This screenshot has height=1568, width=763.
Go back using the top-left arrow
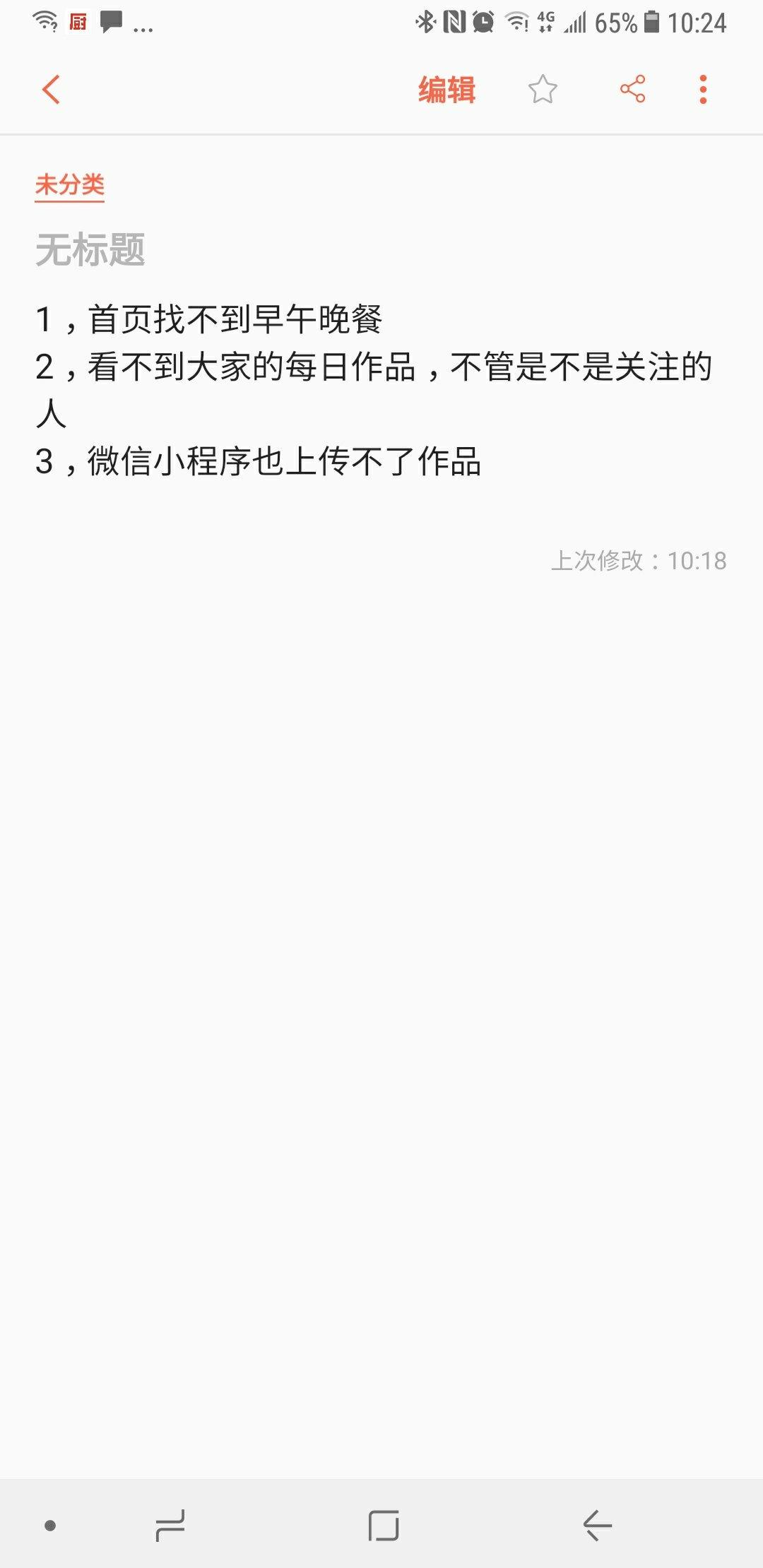[x=51, y=90]
